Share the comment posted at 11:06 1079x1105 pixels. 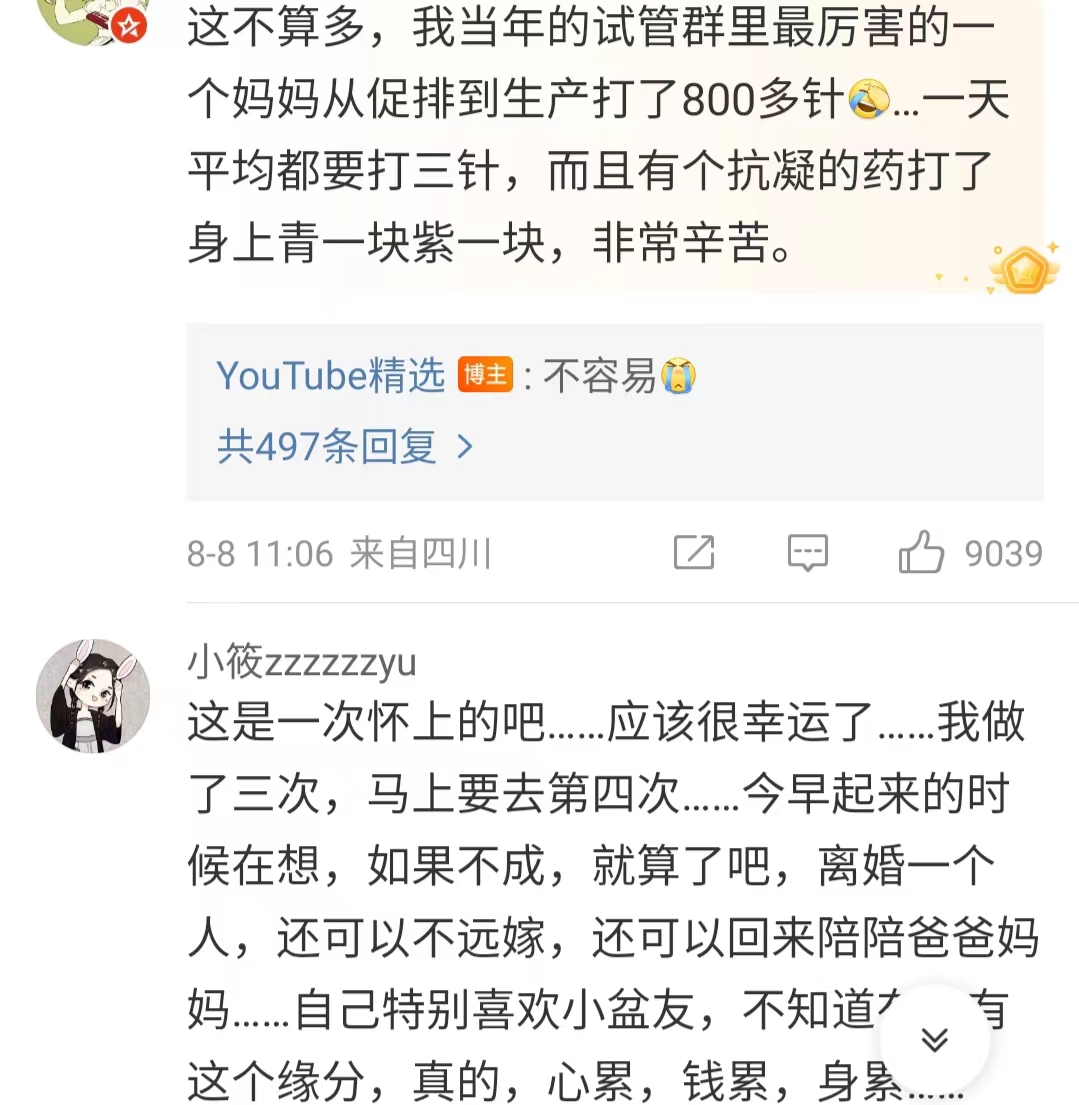(x=694, y=553)
